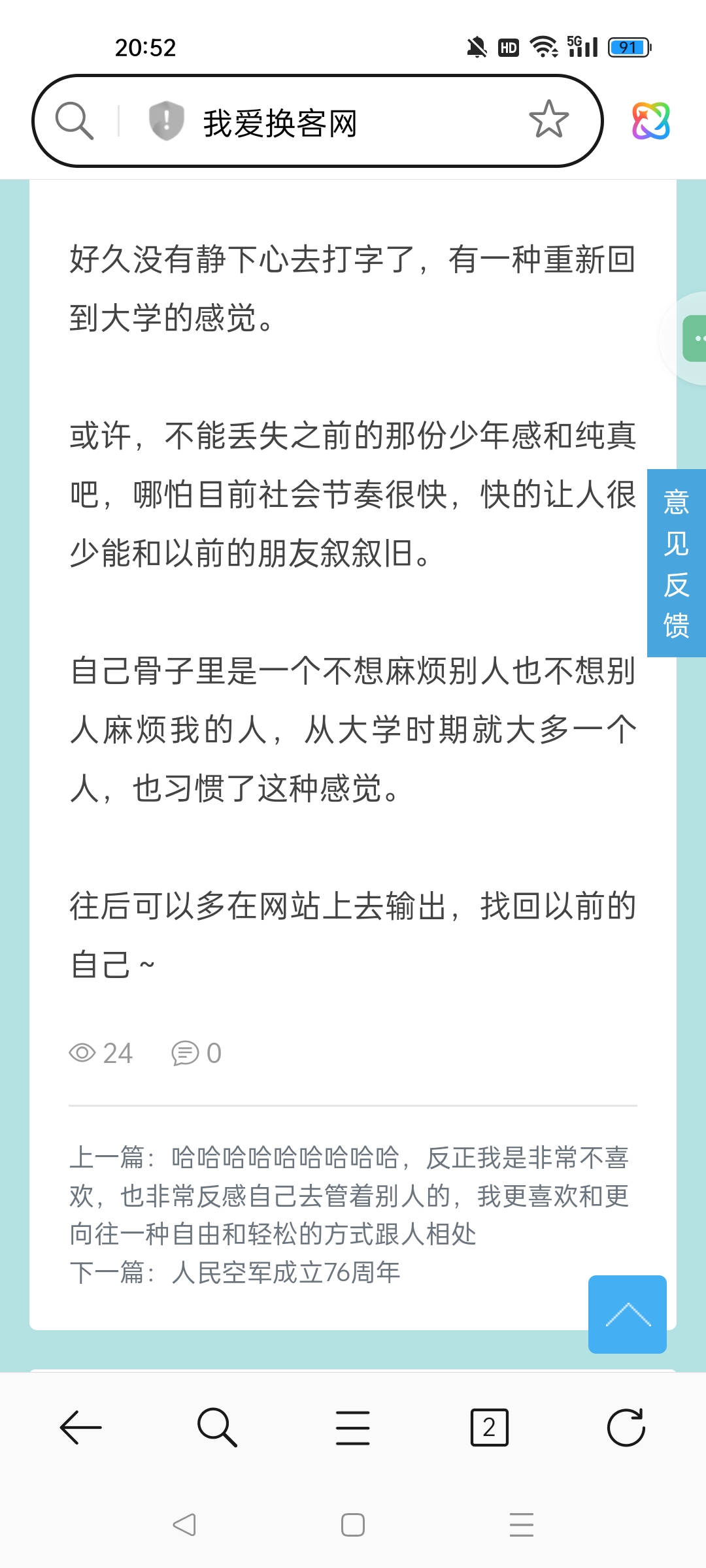Image resolution: width=706 pixels, height=1568 pixels.
Task: Tap the search icon in the address bar
Action: [75, 121]
